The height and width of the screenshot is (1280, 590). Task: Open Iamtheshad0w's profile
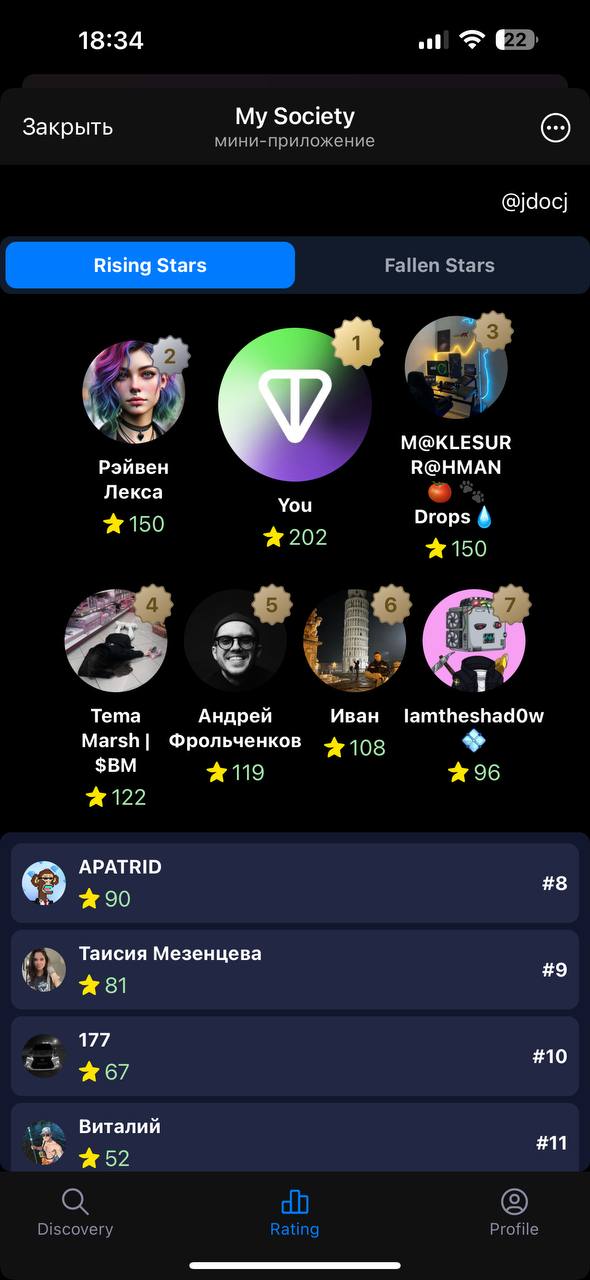coord(474,640)
